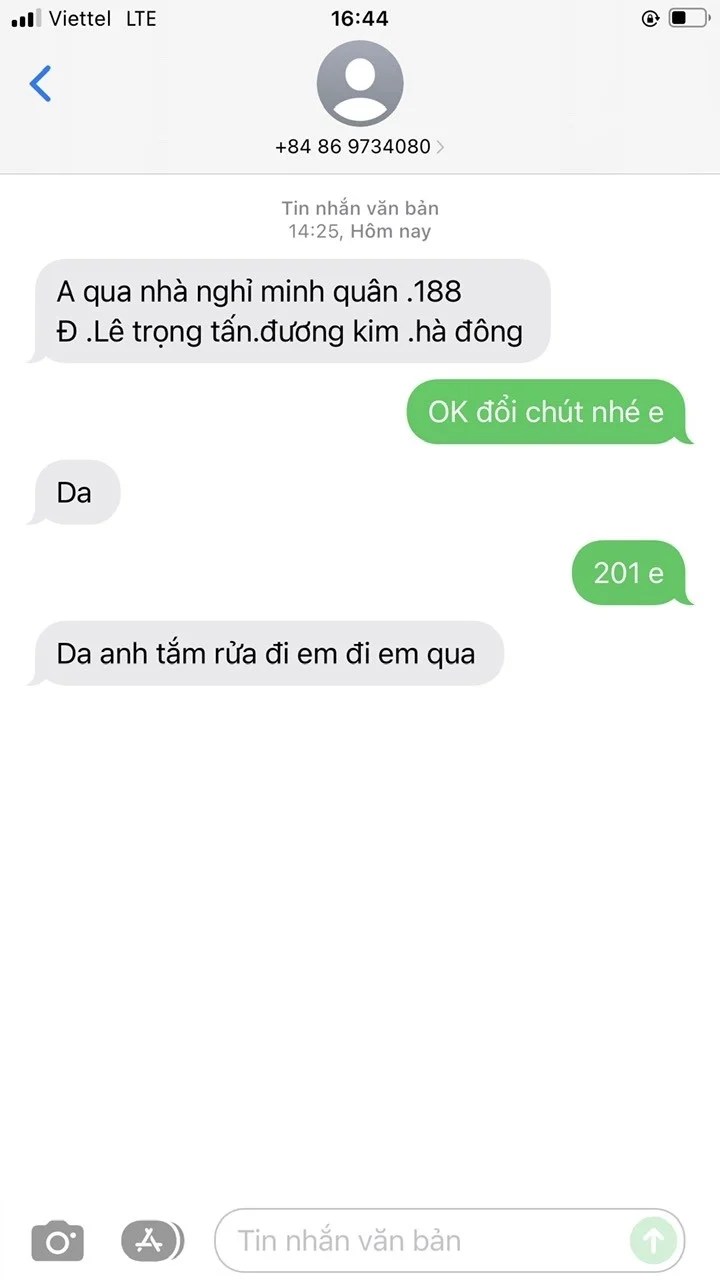The image size is (720, 1280).
Task: Go back to the messages list
Action: click(40, 84)
